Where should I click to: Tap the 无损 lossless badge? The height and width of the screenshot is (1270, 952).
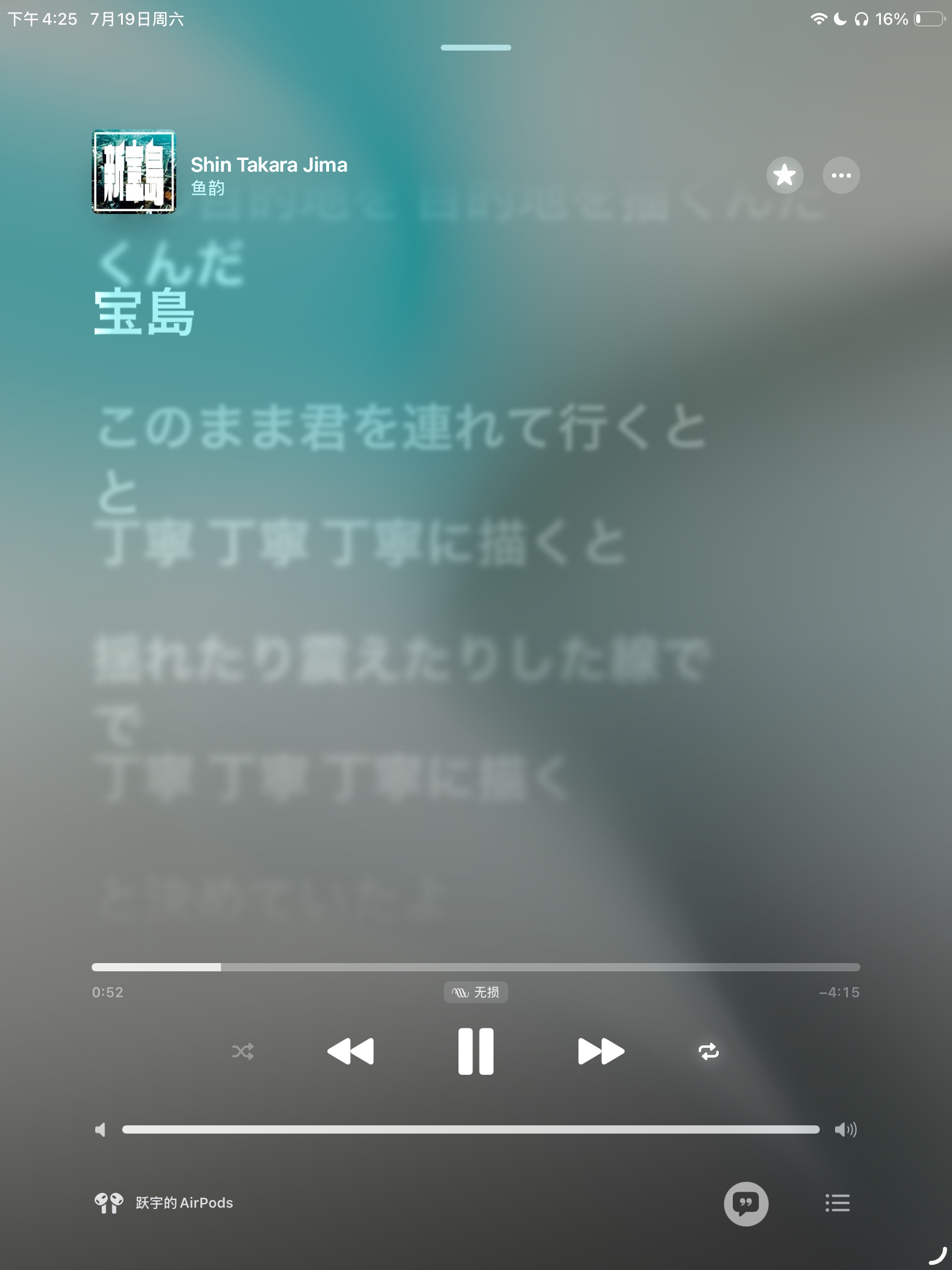coord(475,992)
